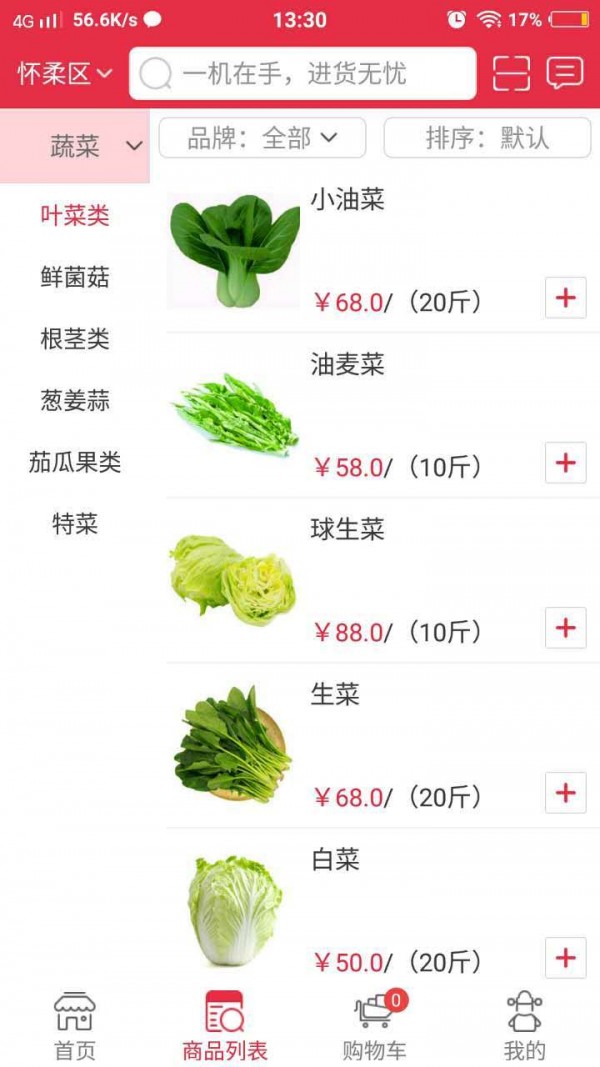Open the 购物车 shopping cart tab

tap(374, 1025)
